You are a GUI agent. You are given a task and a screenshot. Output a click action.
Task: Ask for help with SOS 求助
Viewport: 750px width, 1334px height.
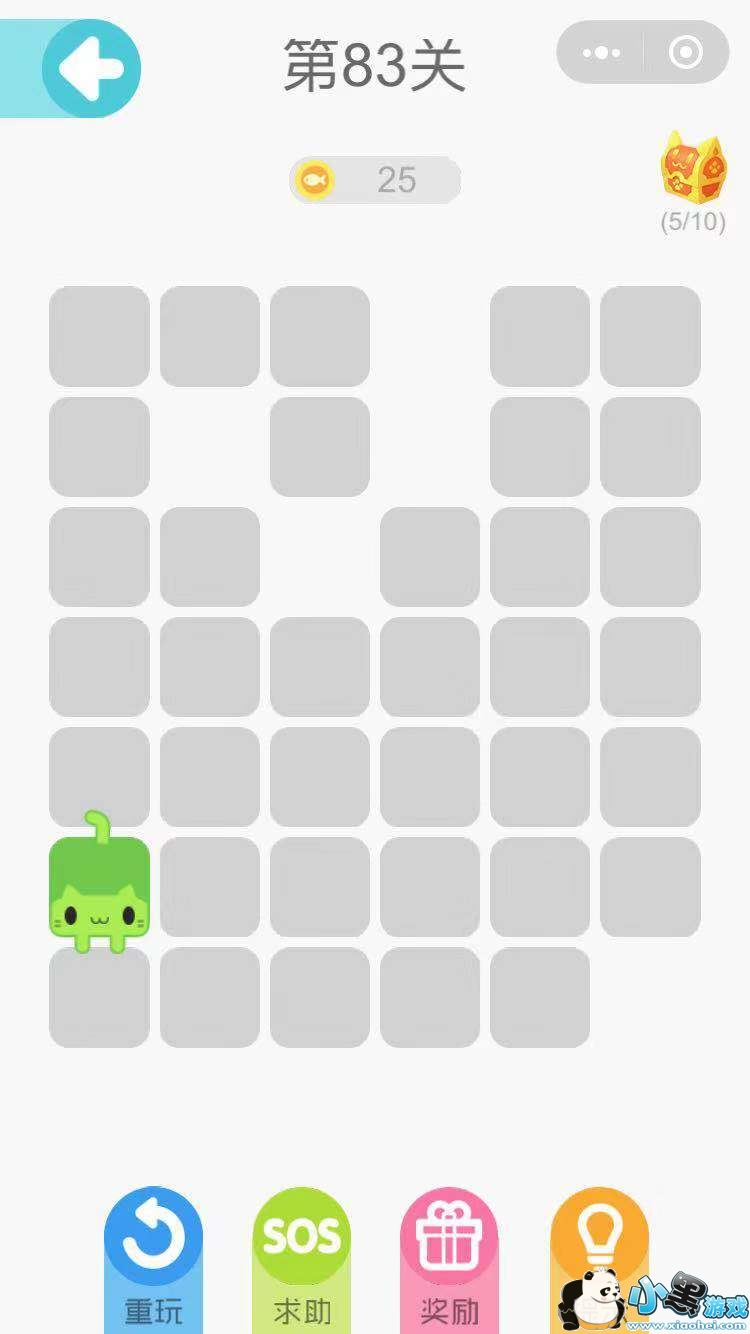(301, 1248)
